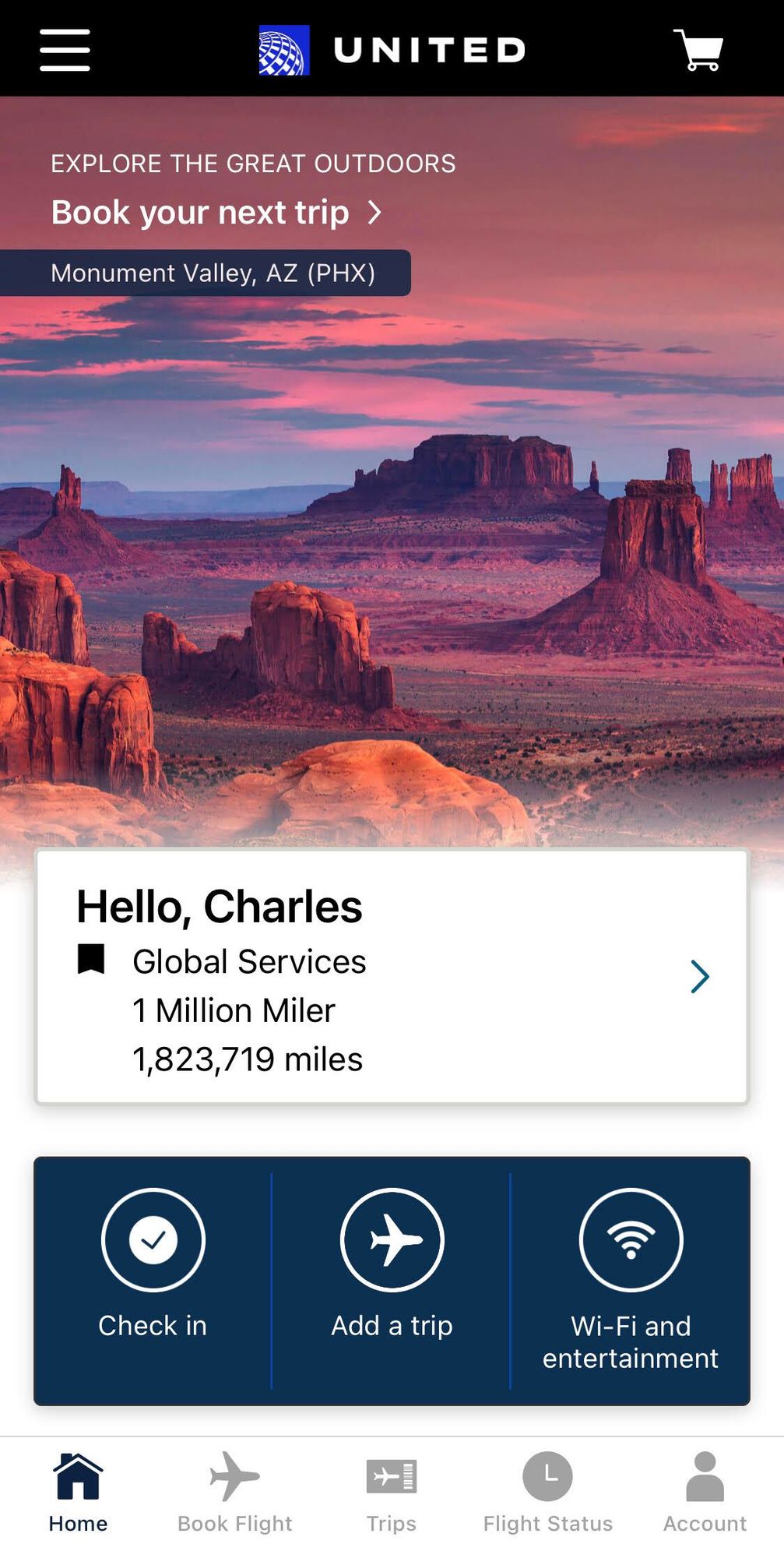Tap Book your next trip link
The height and width of the screenshot is (1558, 784).
coord(216,212)
